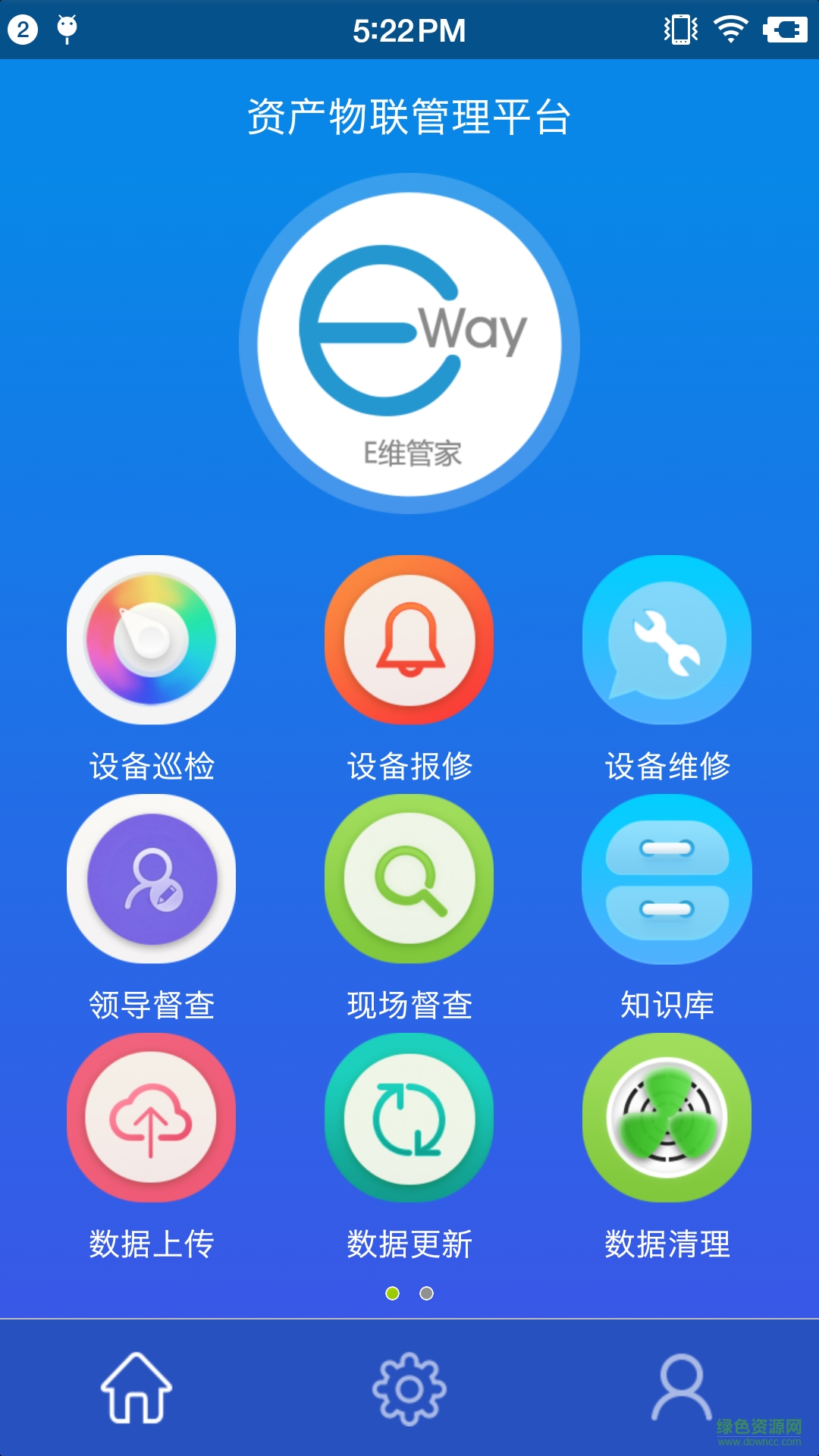Open 设备报修 repair request
Screen dimensions: 819x1456
[409, 640]
